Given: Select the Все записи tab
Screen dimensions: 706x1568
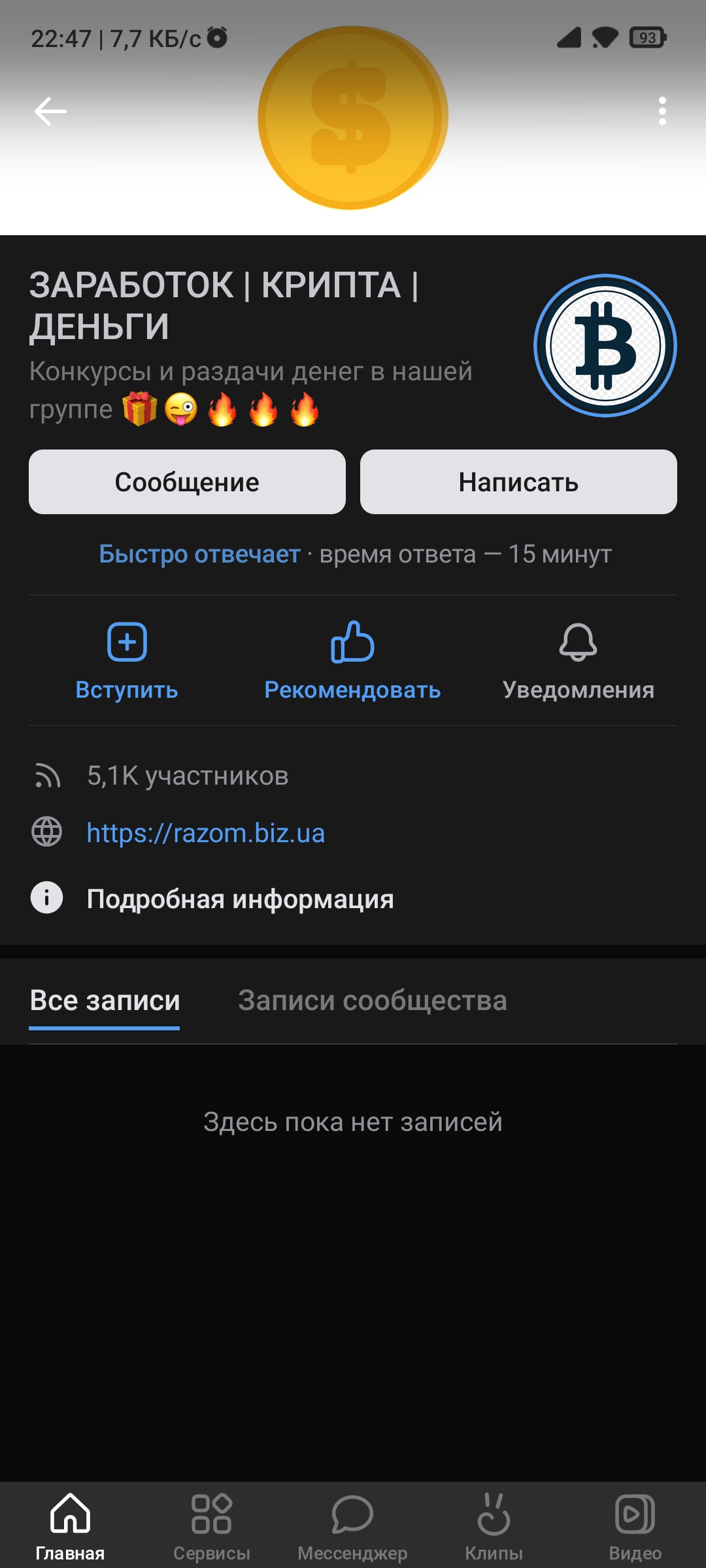Looking at the screenshot, I should point(105,1001).
